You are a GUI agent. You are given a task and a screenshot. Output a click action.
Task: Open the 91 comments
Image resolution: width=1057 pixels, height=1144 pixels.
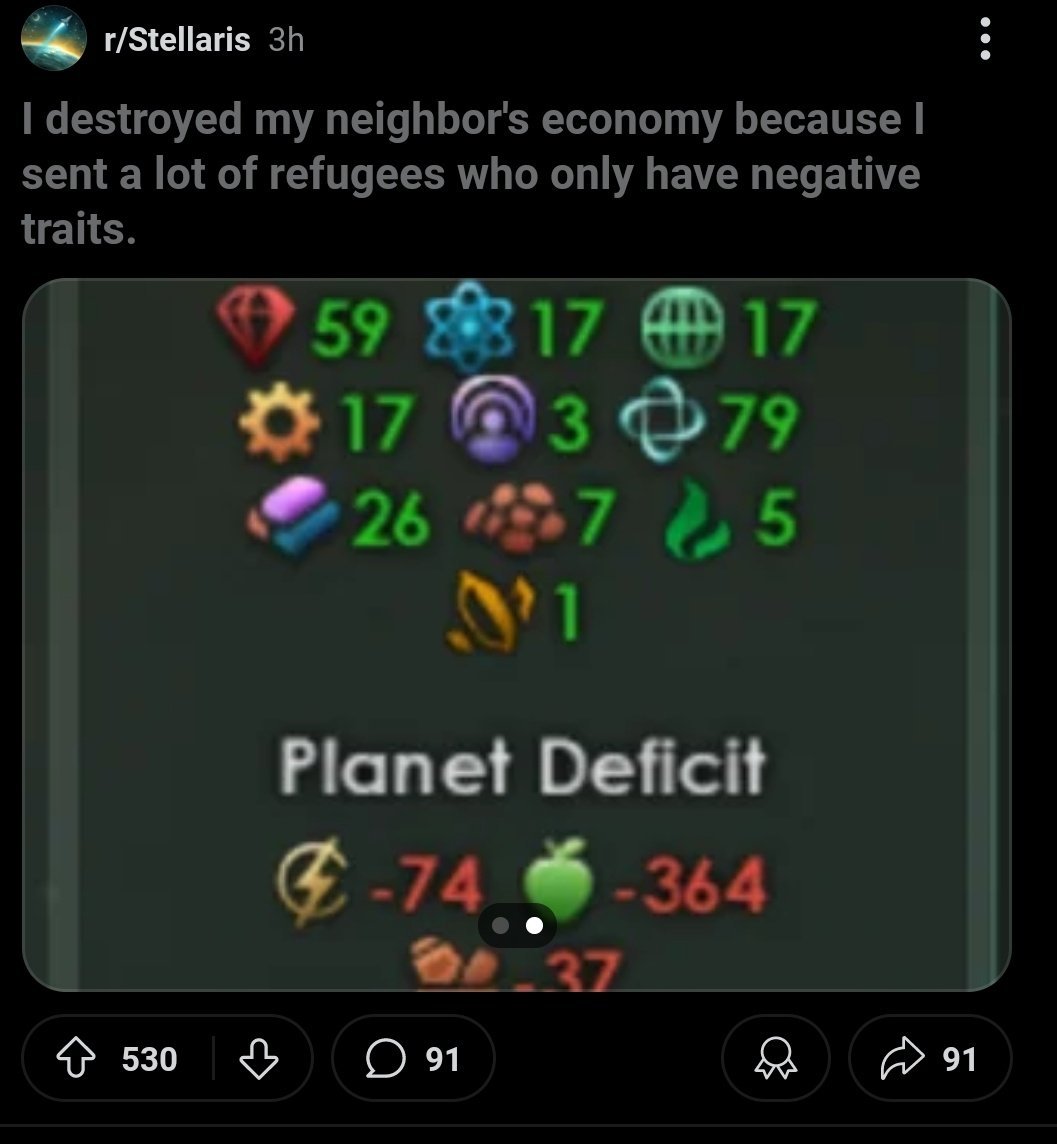414,1058
